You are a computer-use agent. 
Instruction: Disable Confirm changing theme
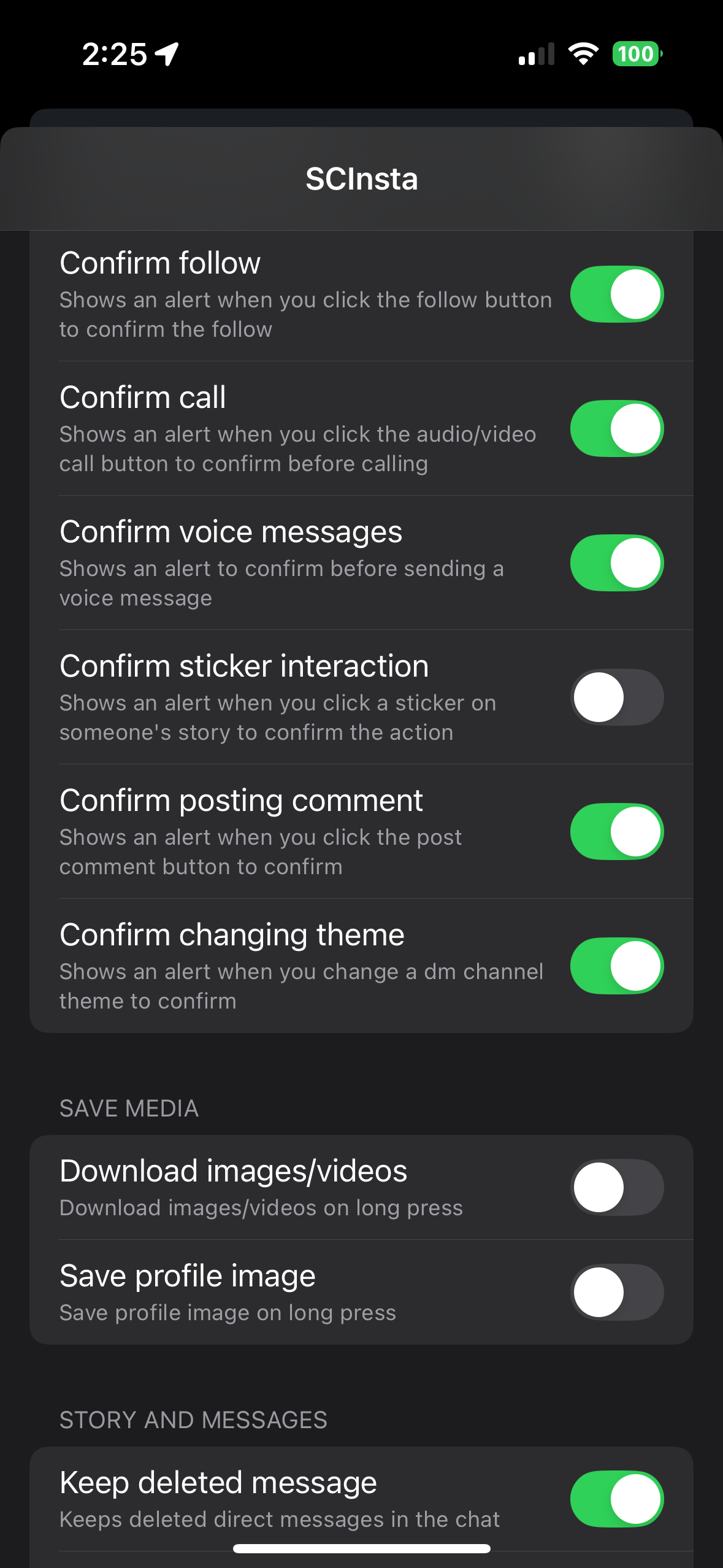tap(616, 966)
